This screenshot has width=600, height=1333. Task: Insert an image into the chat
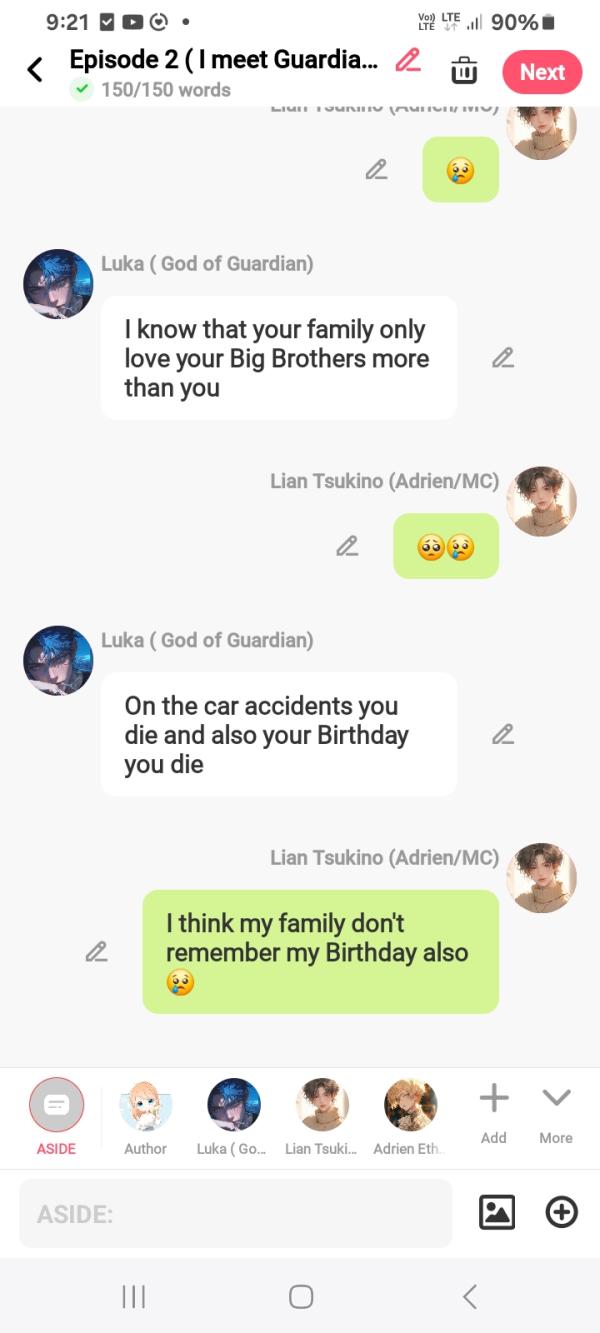(x=497, y=1212)
